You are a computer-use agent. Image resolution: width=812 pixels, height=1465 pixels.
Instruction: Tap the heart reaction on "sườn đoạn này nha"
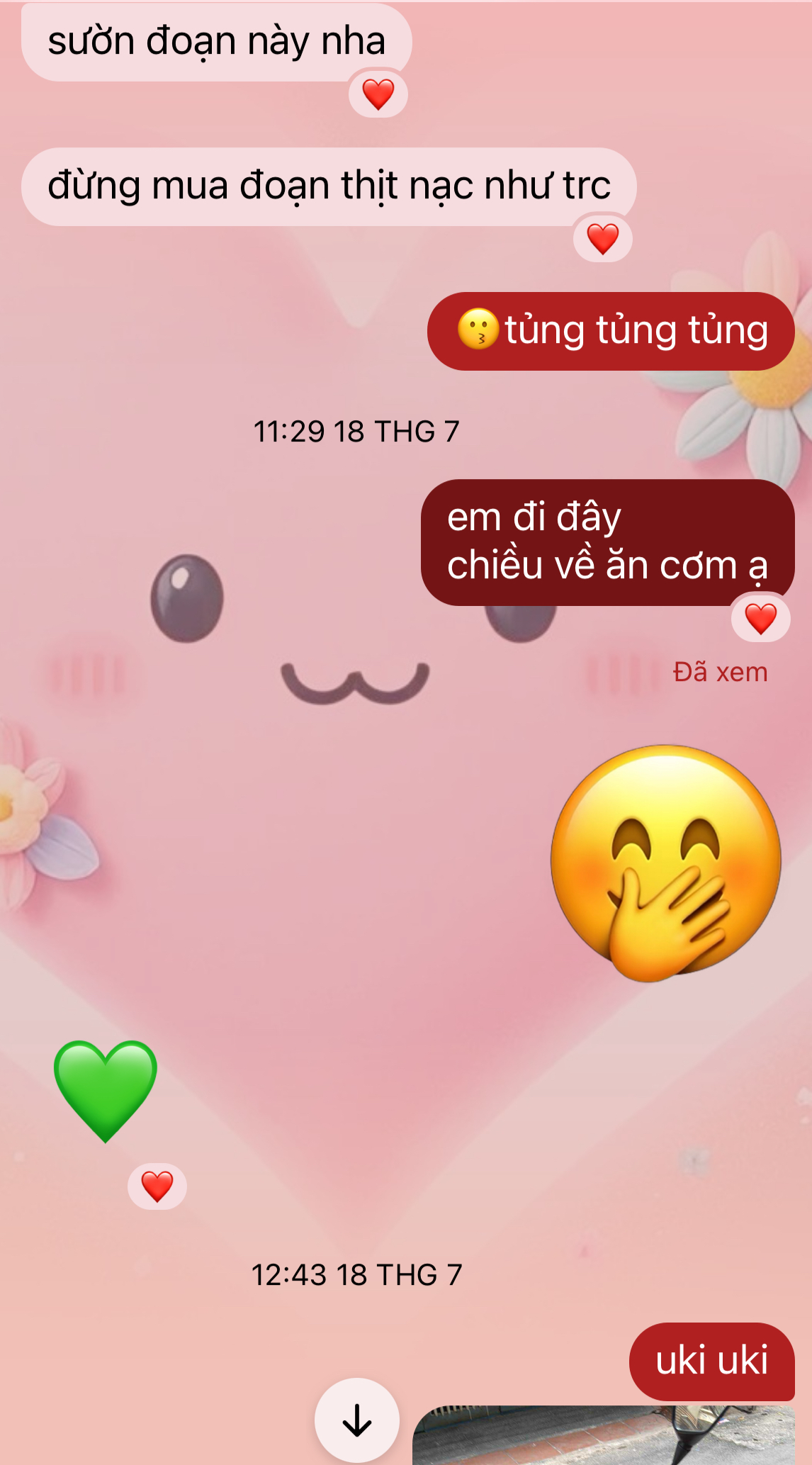point(378,94)
